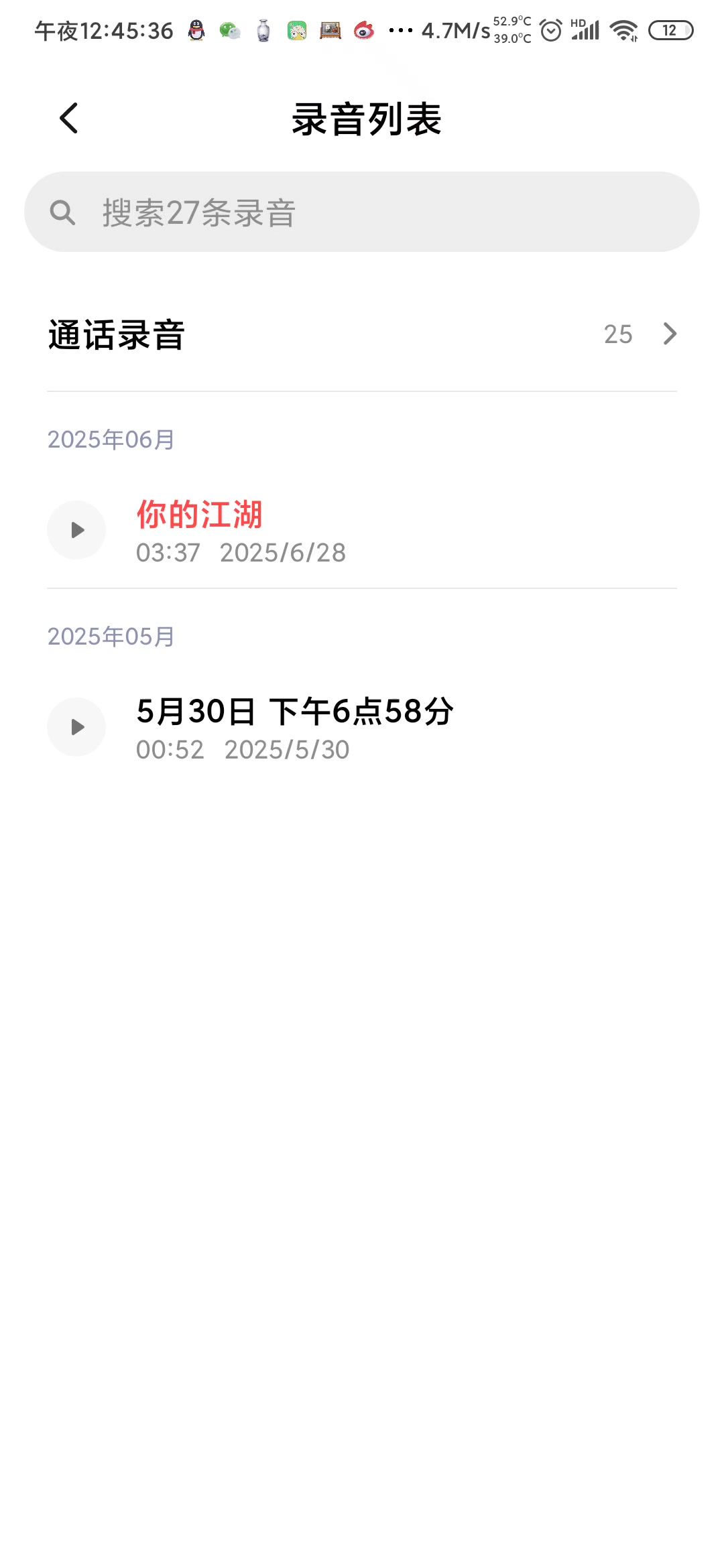The width and height of the screenshot is (724, 1568).
Task: Go back from the recording list
Action: (x=69, y=119)
